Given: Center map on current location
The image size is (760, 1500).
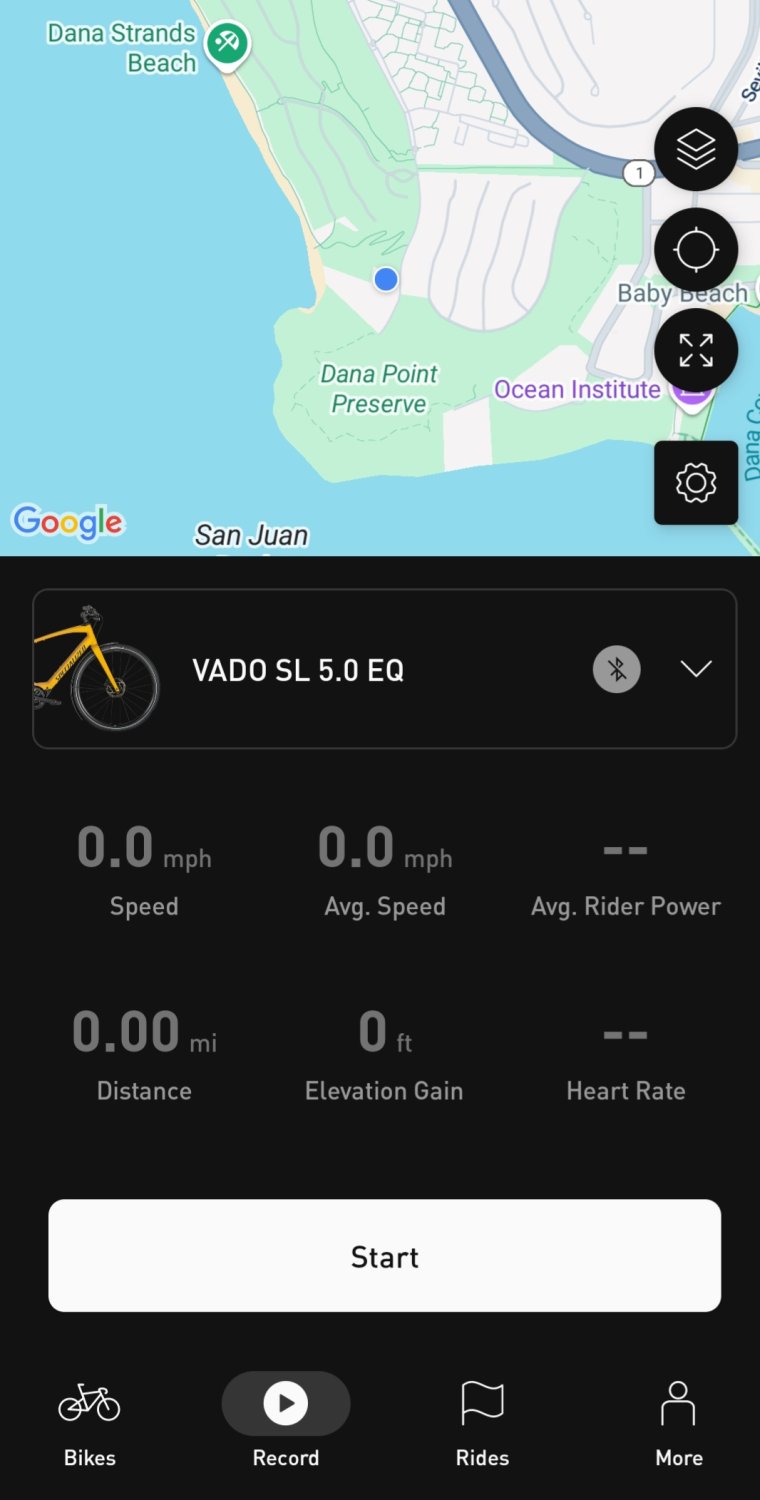Looking at the screenshot, I should click(696, 250).
